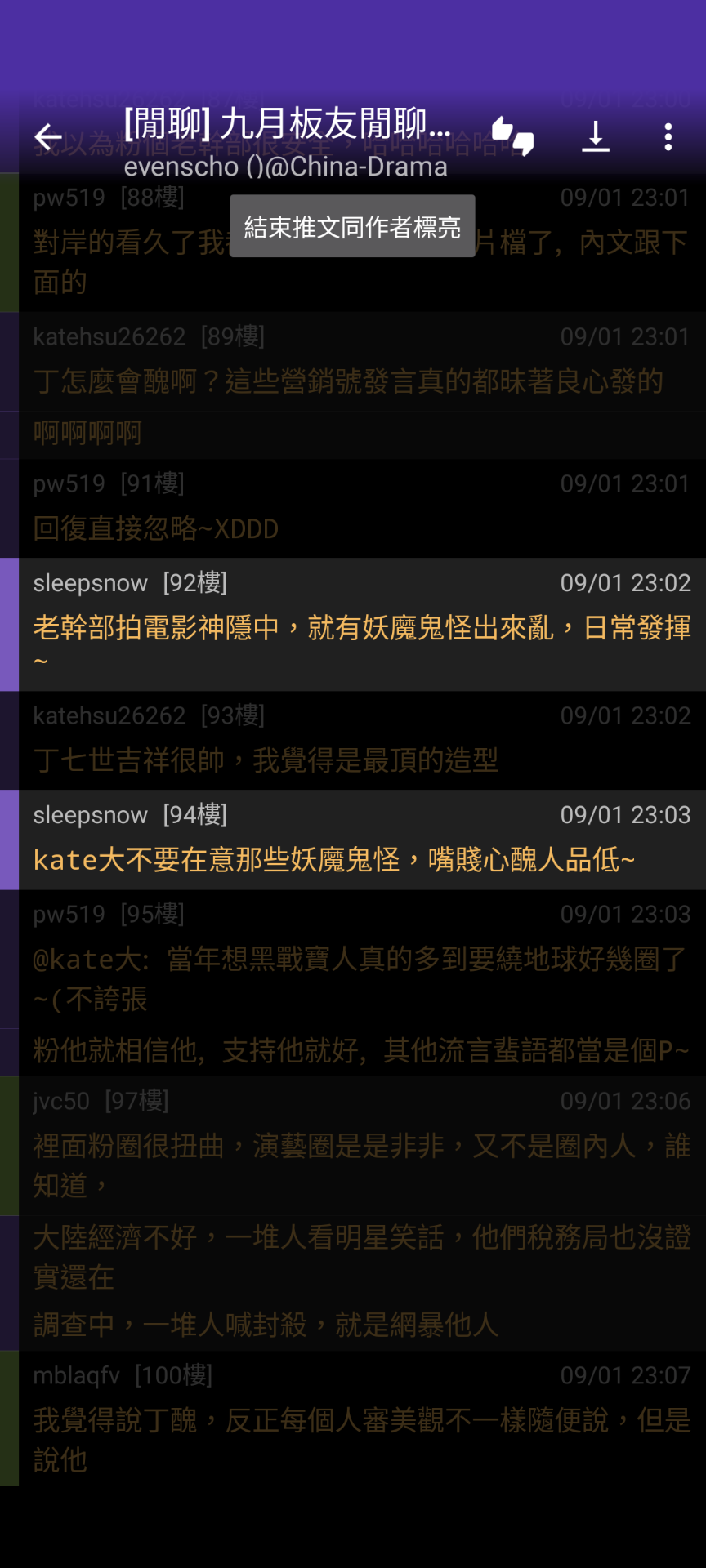Image resolution: width=706 pixels, height=1568 pixels.
Task: Select sleepsnow's comment on floor 94
Action: click(x=353, y=840)
